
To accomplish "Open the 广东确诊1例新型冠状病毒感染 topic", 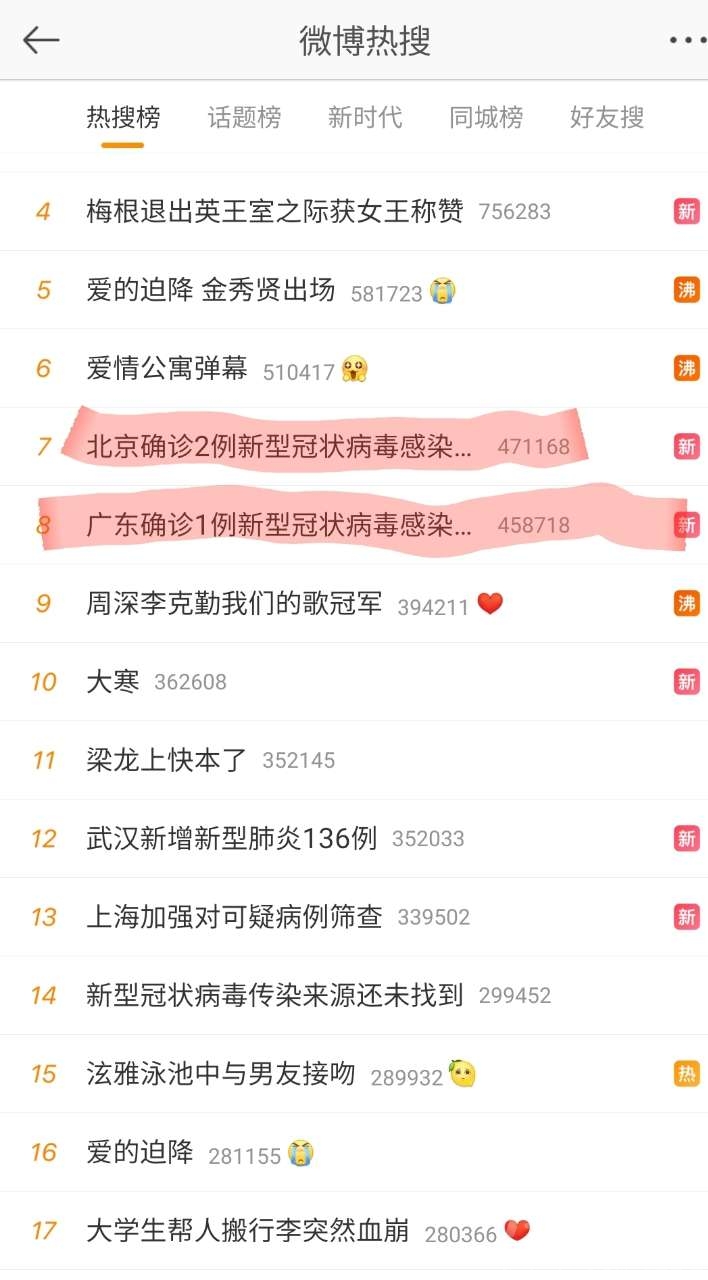I will point(279,525).
